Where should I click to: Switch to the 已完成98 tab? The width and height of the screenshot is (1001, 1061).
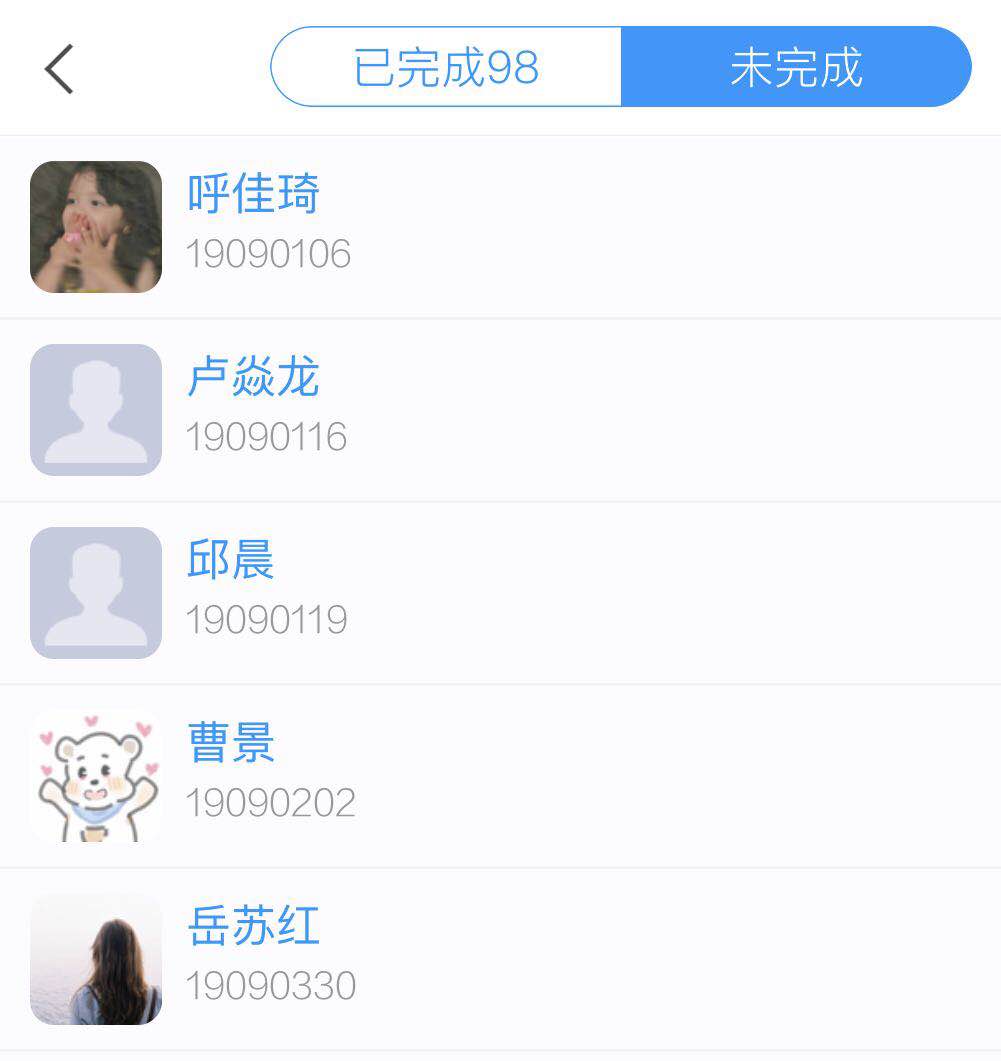tap(446, 67)
